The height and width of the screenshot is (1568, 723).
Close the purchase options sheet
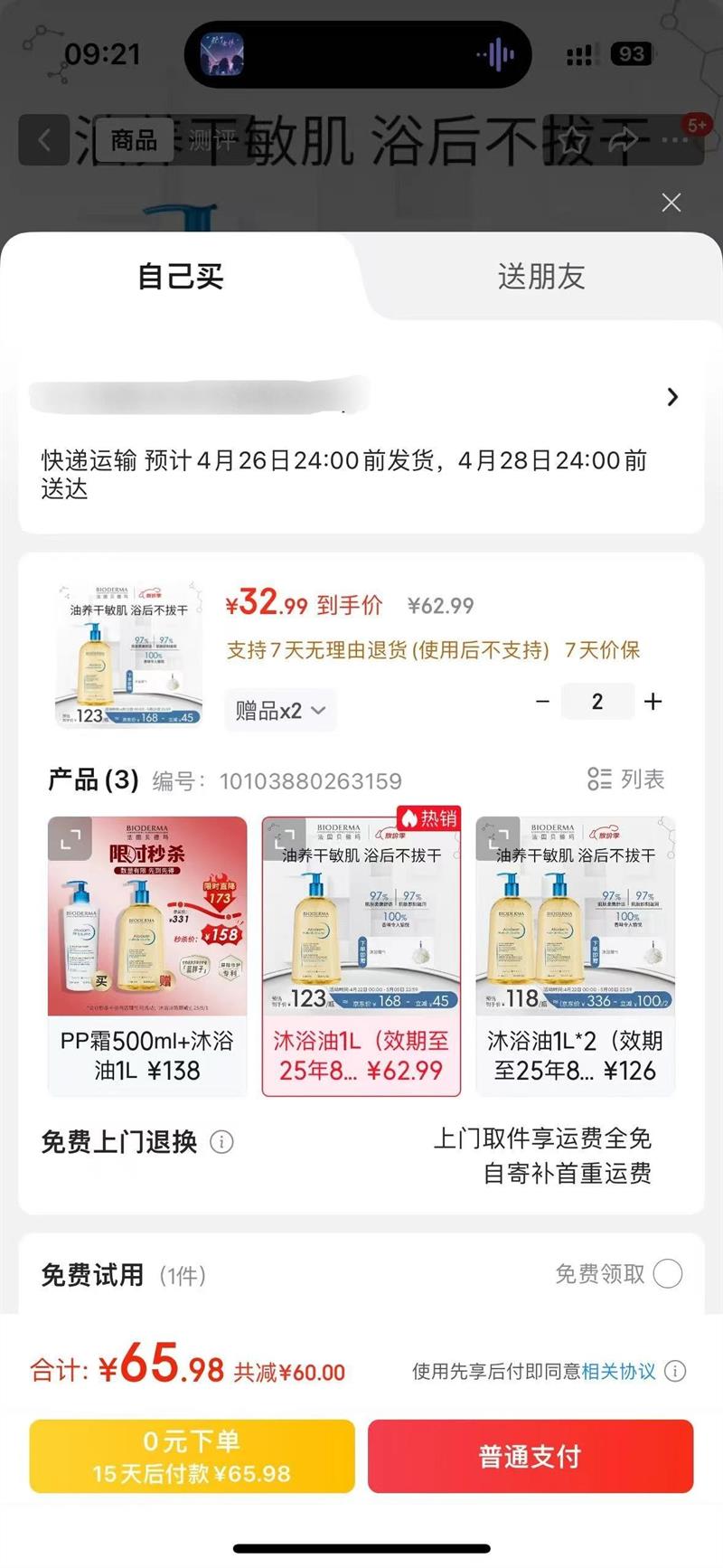pos(671,203)
